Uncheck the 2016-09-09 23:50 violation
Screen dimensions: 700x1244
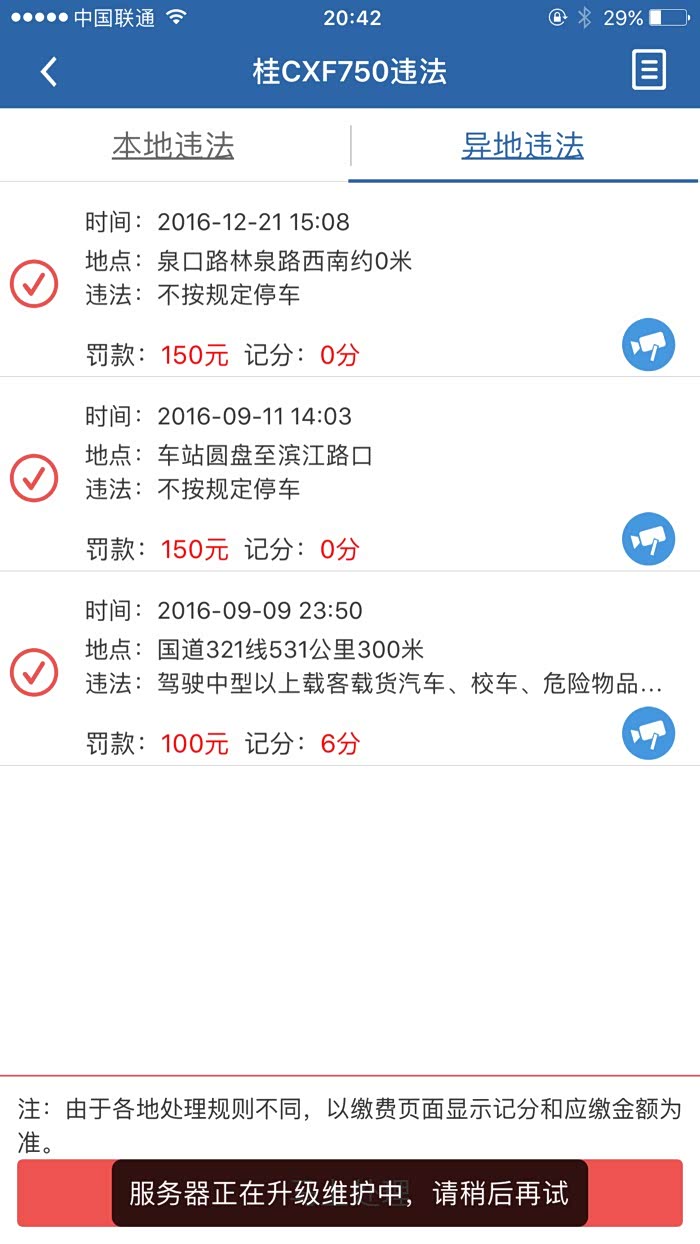point(34,672)
